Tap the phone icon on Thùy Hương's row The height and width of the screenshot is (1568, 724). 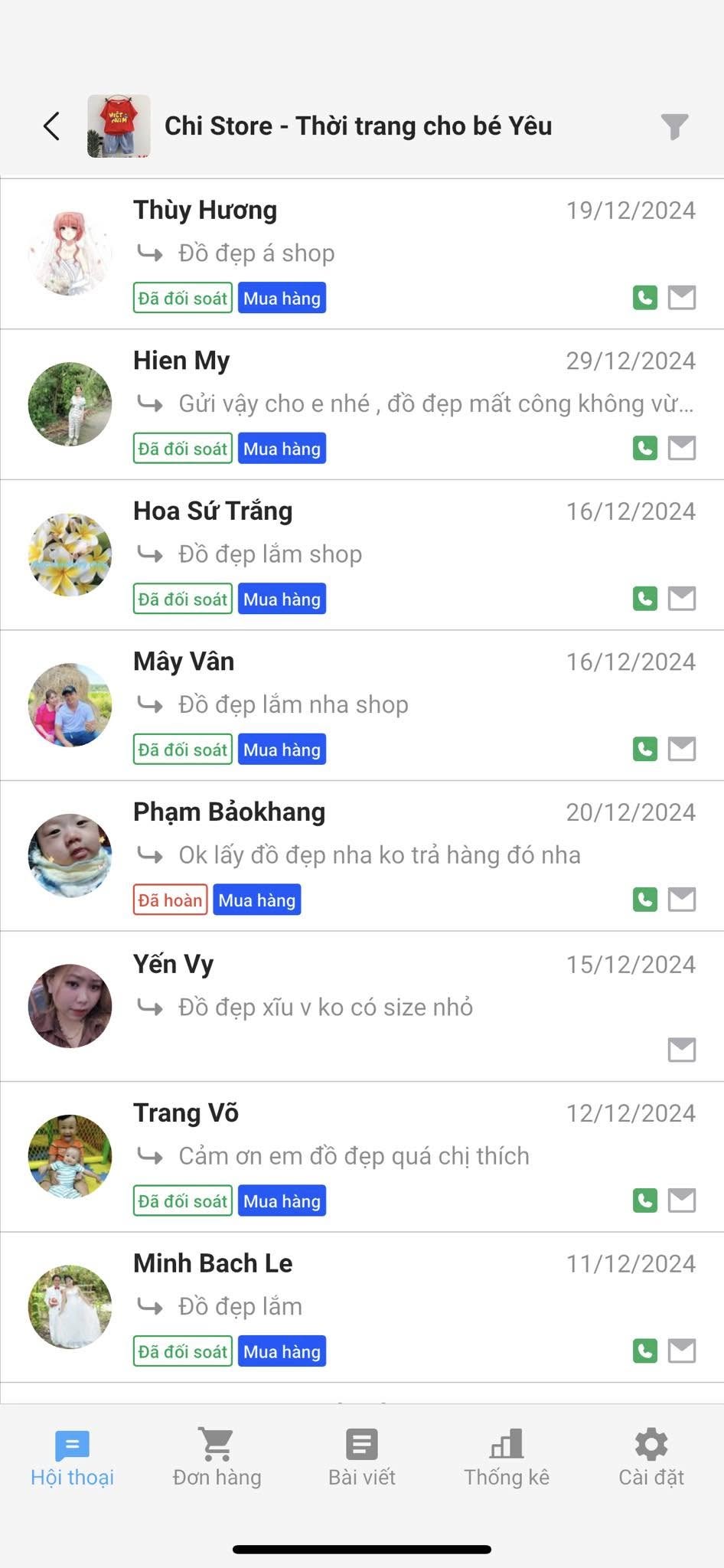(x=645, y=297)
